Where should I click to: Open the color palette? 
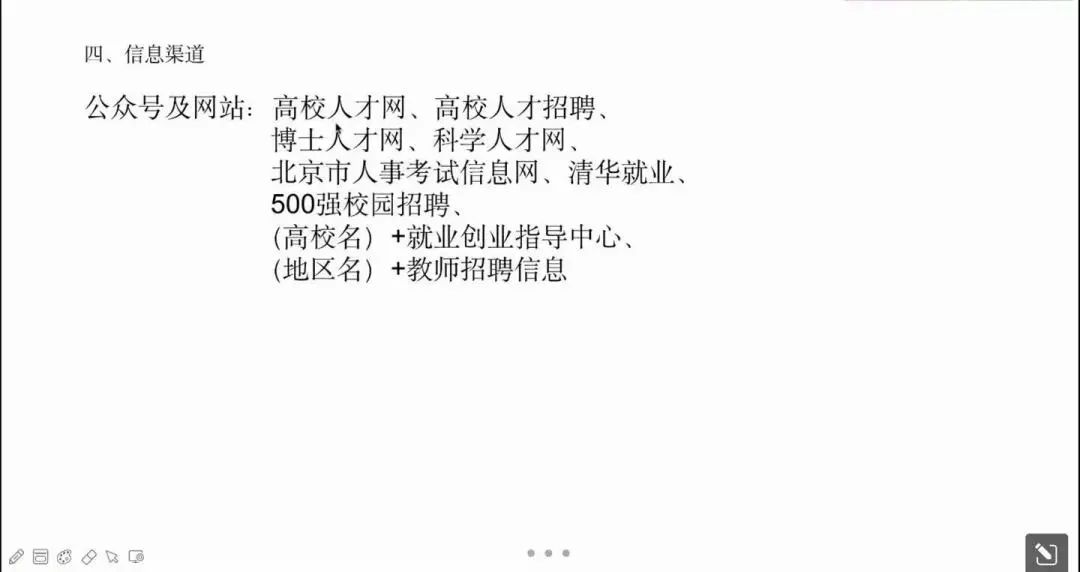pos(65,556)
